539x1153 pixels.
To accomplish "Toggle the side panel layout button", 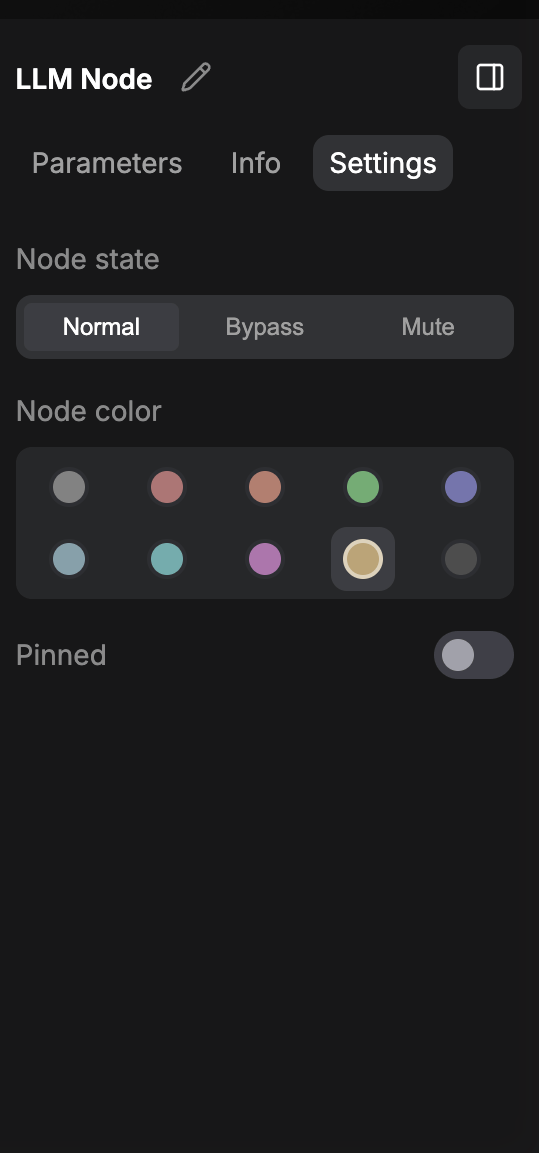I will pos(490,77).
